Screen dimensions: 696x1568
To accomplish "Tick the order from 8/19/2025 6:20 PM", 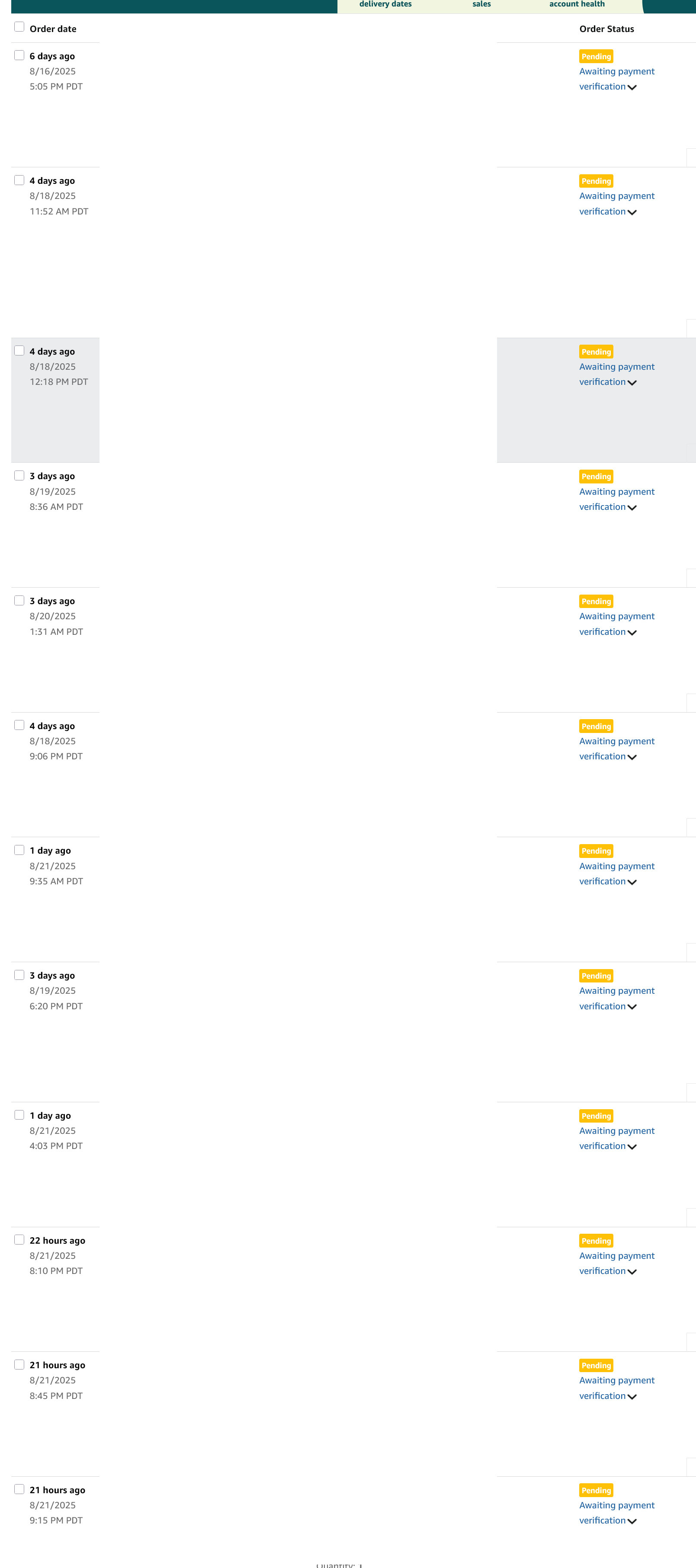I will point(19,975).
